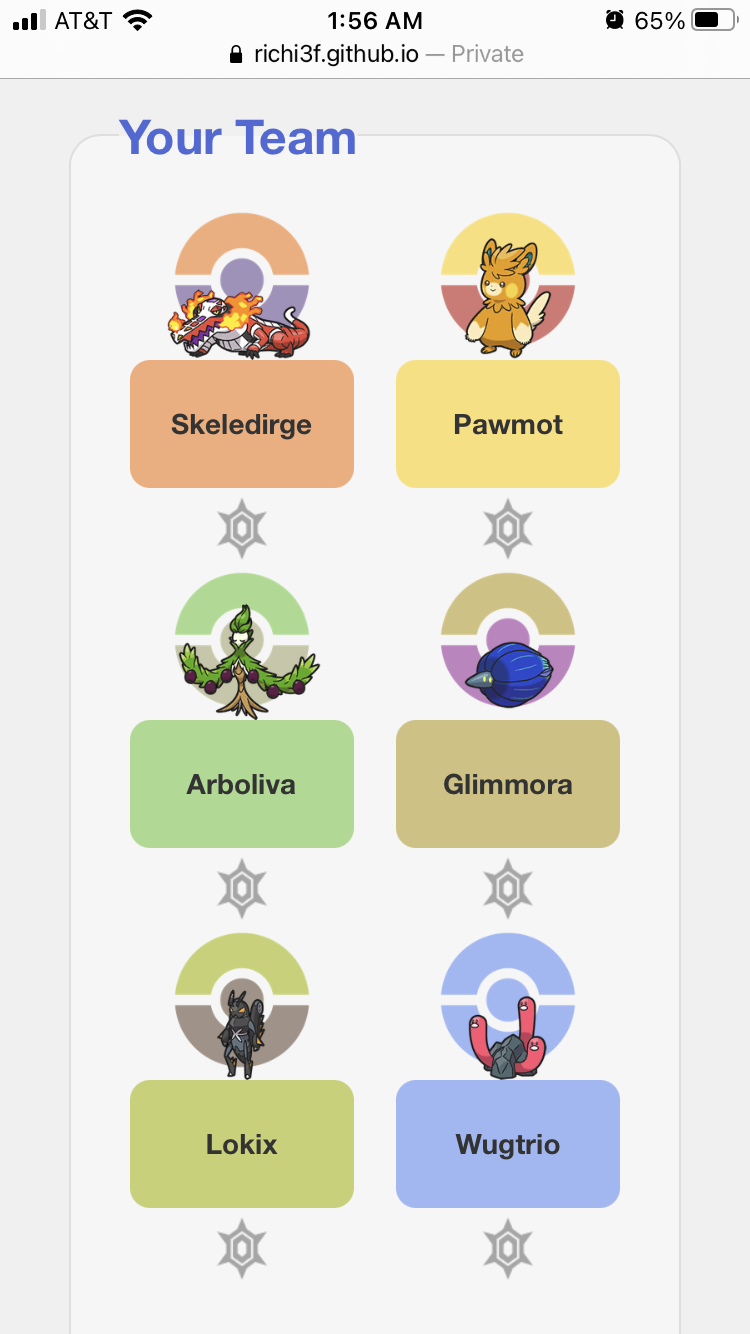Screen dimensions: 750x1334
Task: Select Wugtrio from the team
Action: pyautogui.click(x=508, y=1144)
